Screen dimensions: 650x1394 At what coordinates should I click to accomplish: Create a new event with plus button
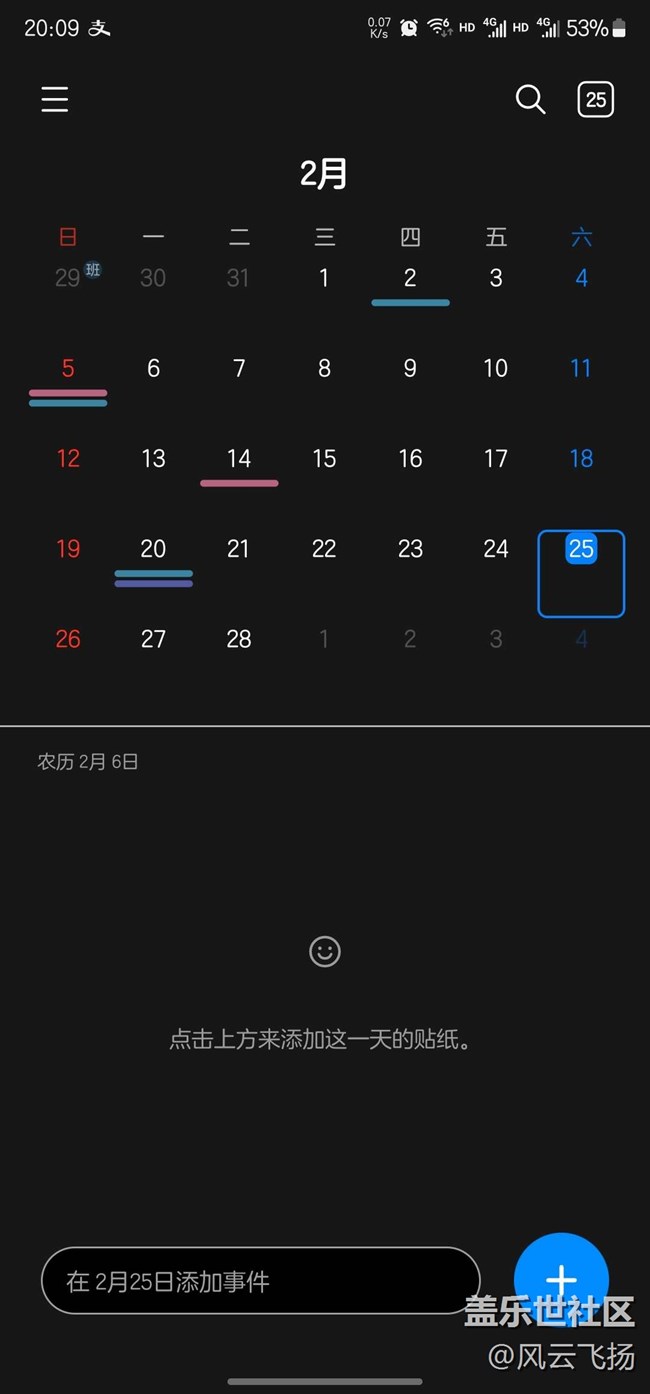[x=561, y=1279]
